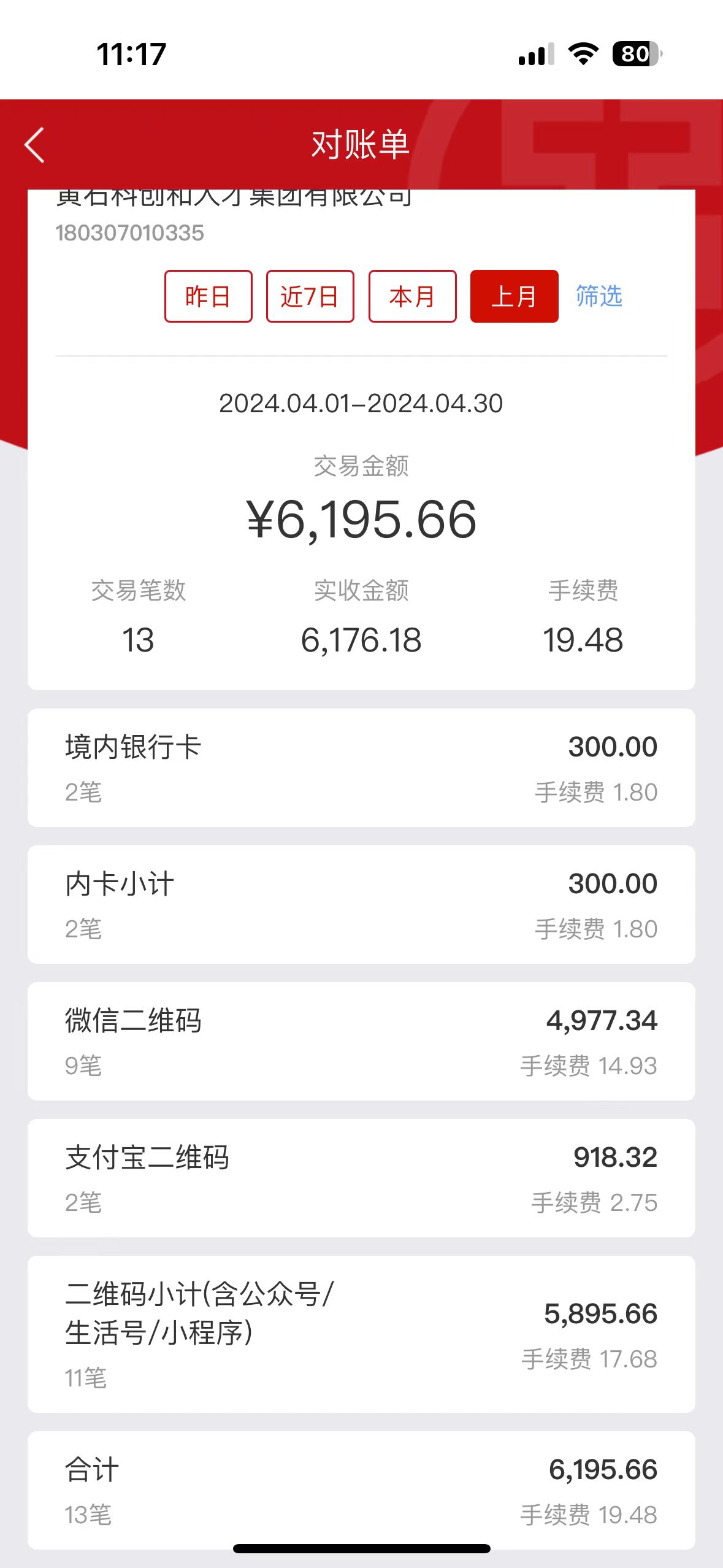Show the 本月 statement
Viewport: 723px width, 1568px height.
click(412, 296)
